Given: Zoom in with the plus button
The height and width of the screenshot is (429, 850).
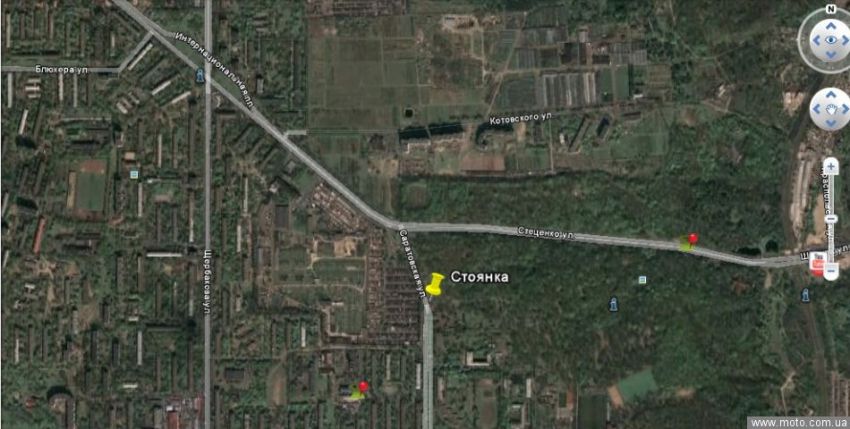Looking at the screenshot, I should [x=831, y=167].
